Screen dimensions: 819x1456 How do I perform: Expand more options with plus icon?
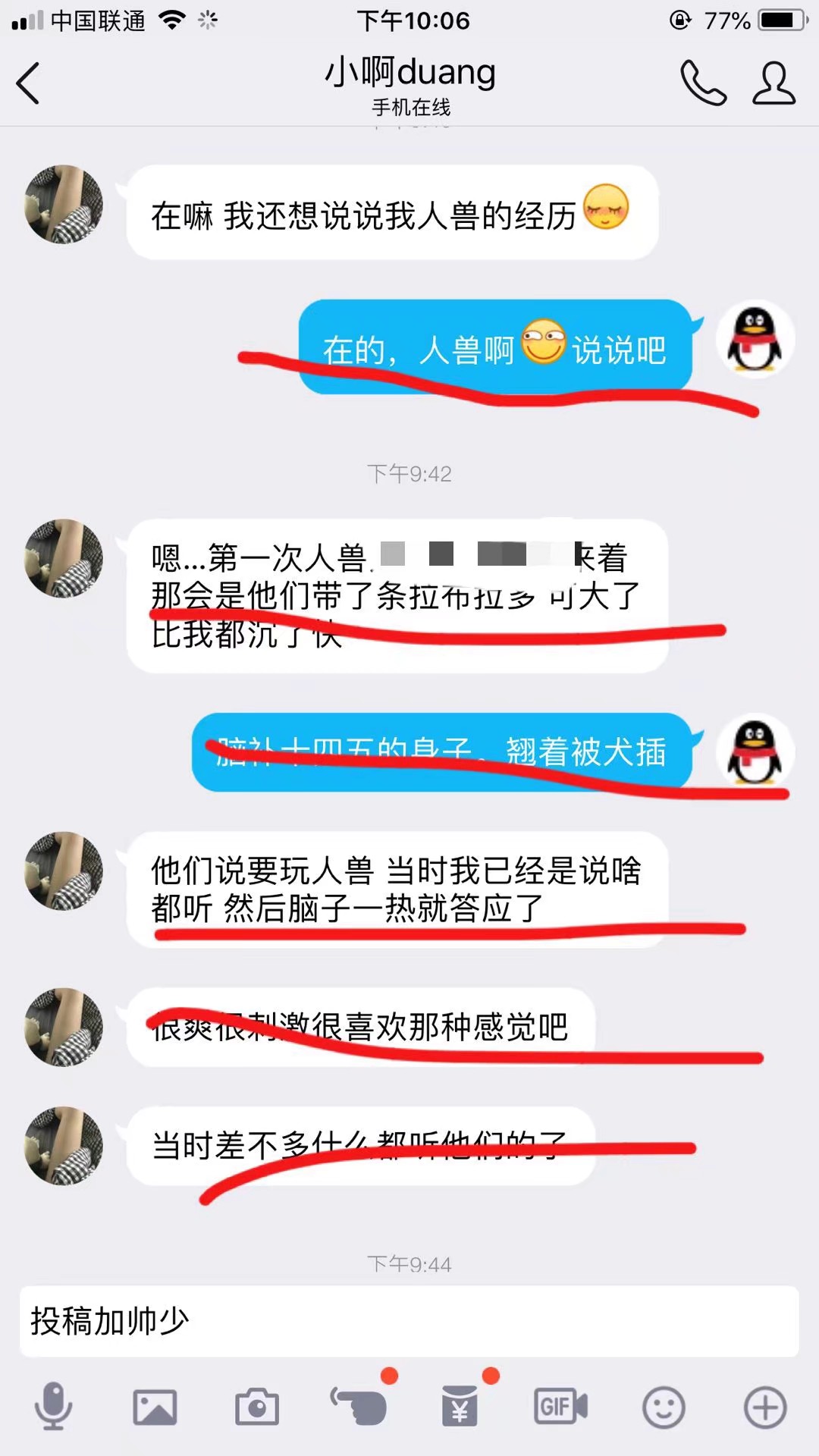click(765, 1407)
